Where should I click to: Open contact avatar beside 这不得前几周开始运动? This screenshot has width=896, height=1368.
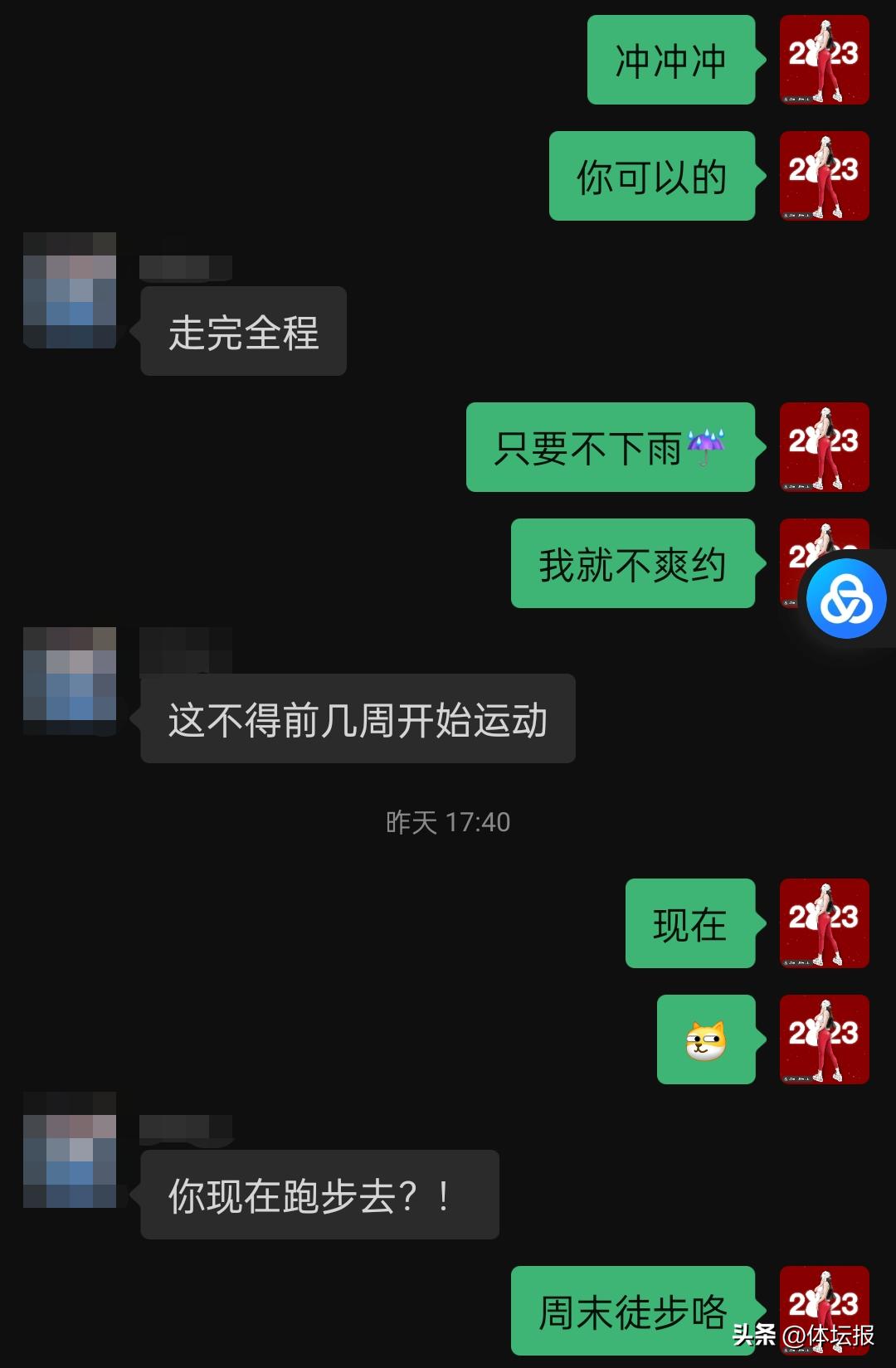pos(70,680)
